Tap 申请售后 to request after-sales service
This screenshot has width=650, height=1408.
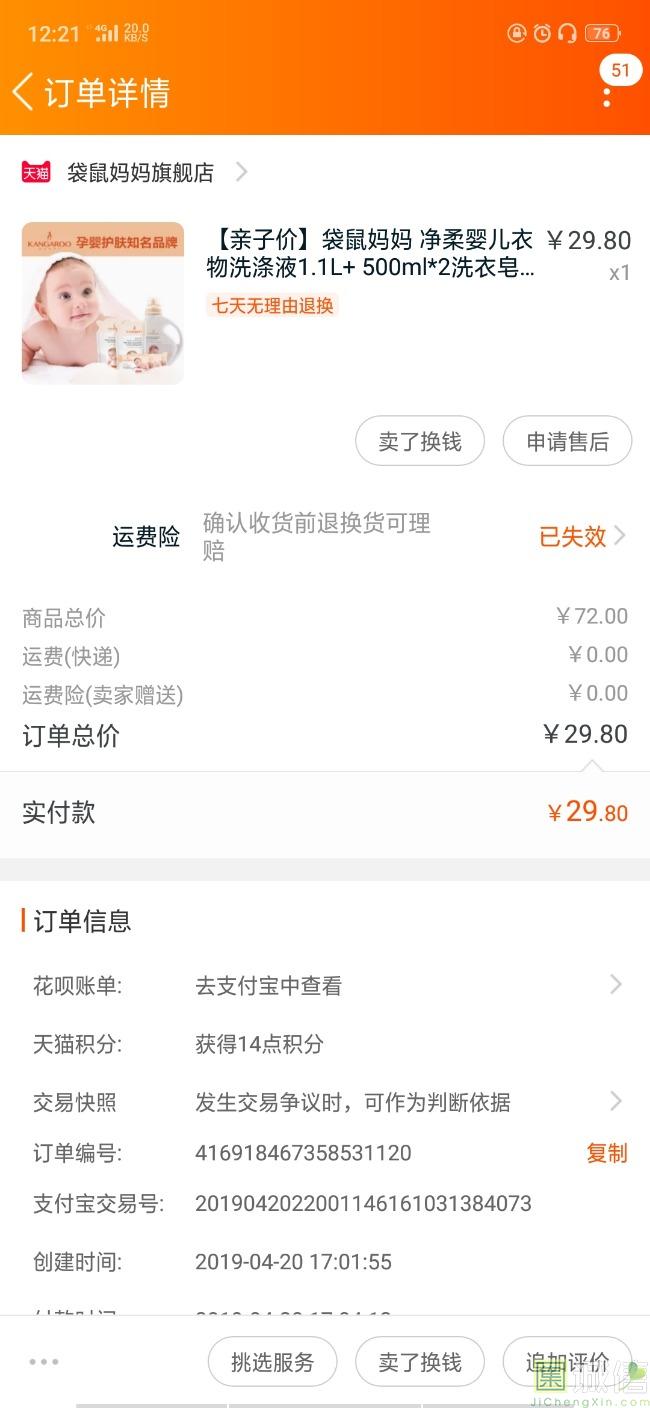567,441
